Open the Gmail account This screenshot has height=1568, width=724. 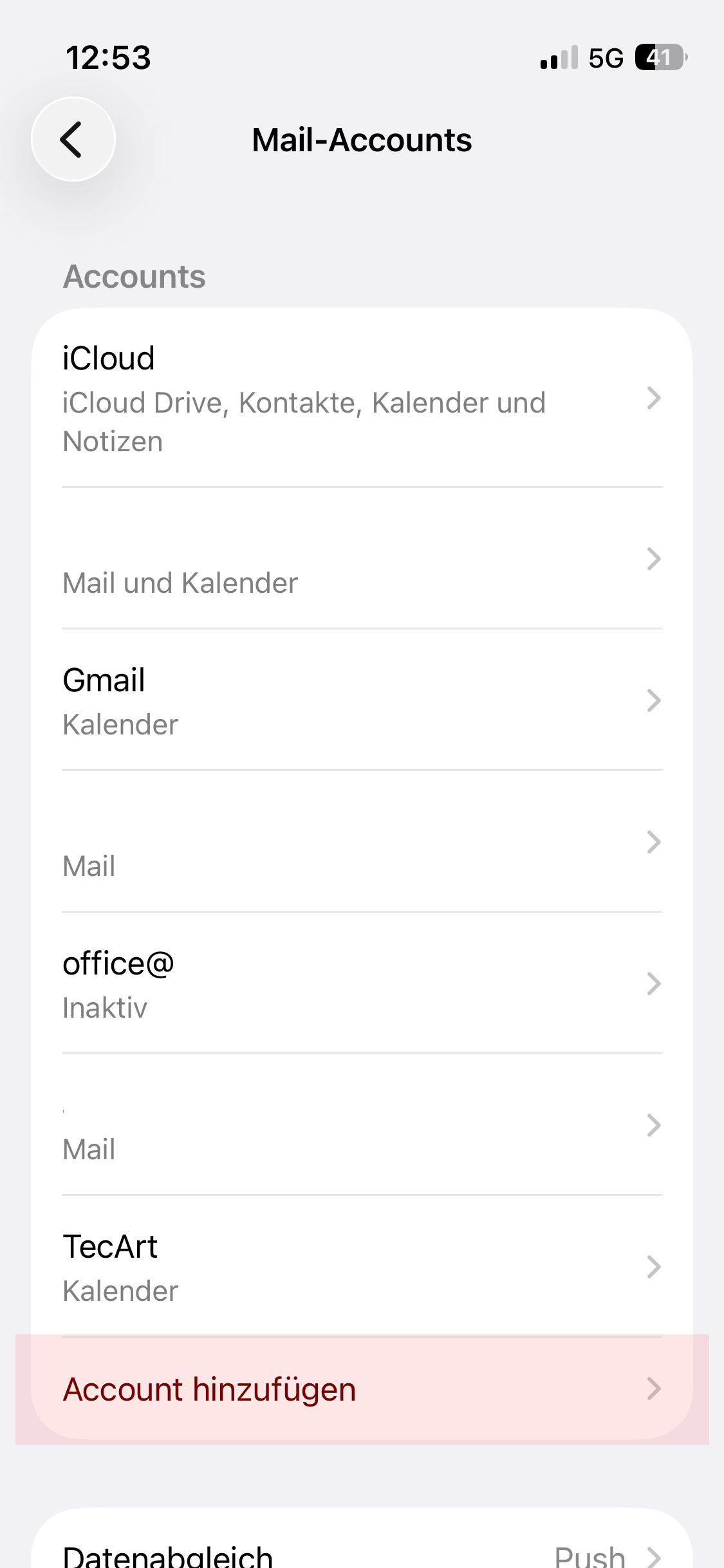(x=362, y=700)
